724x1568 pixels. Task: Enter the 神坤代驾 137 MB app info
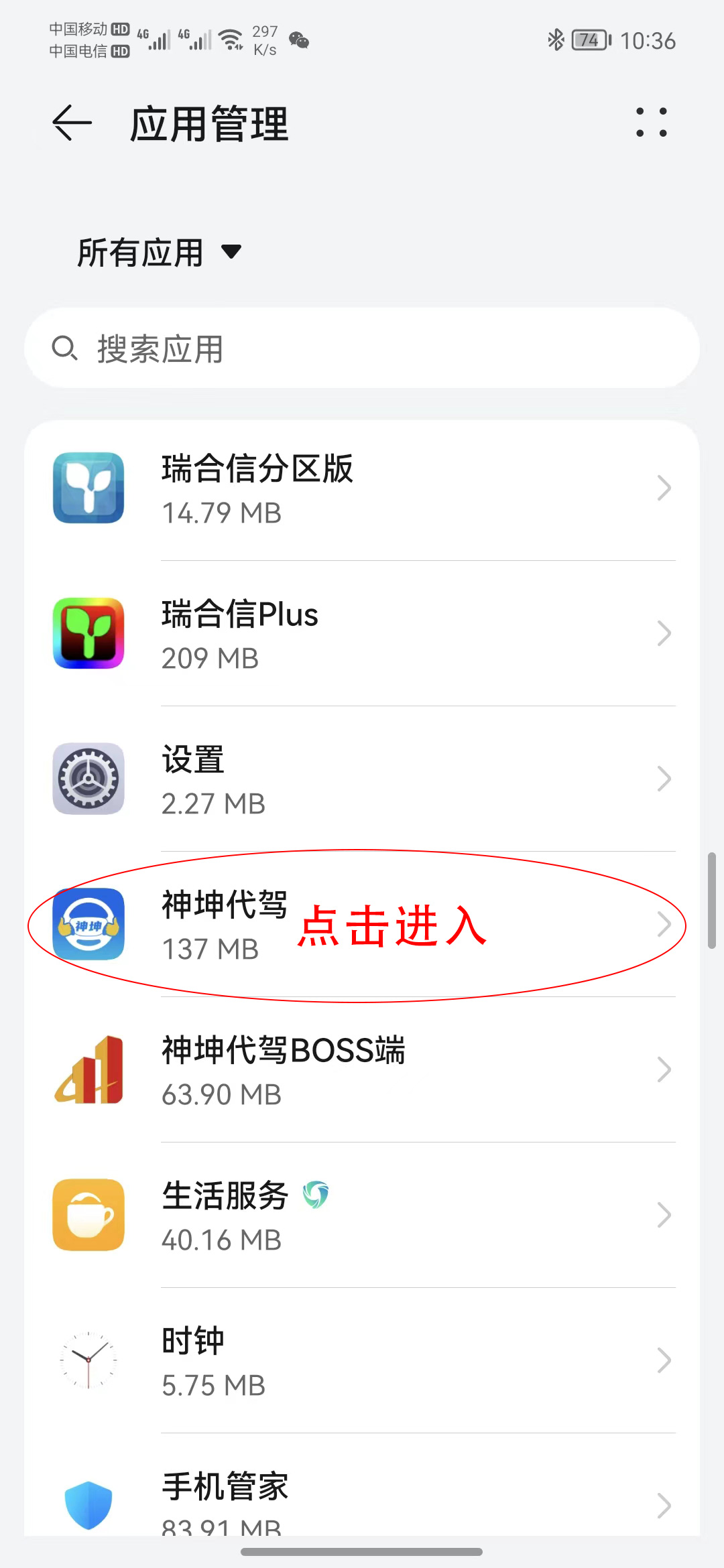tap(362, 925)
